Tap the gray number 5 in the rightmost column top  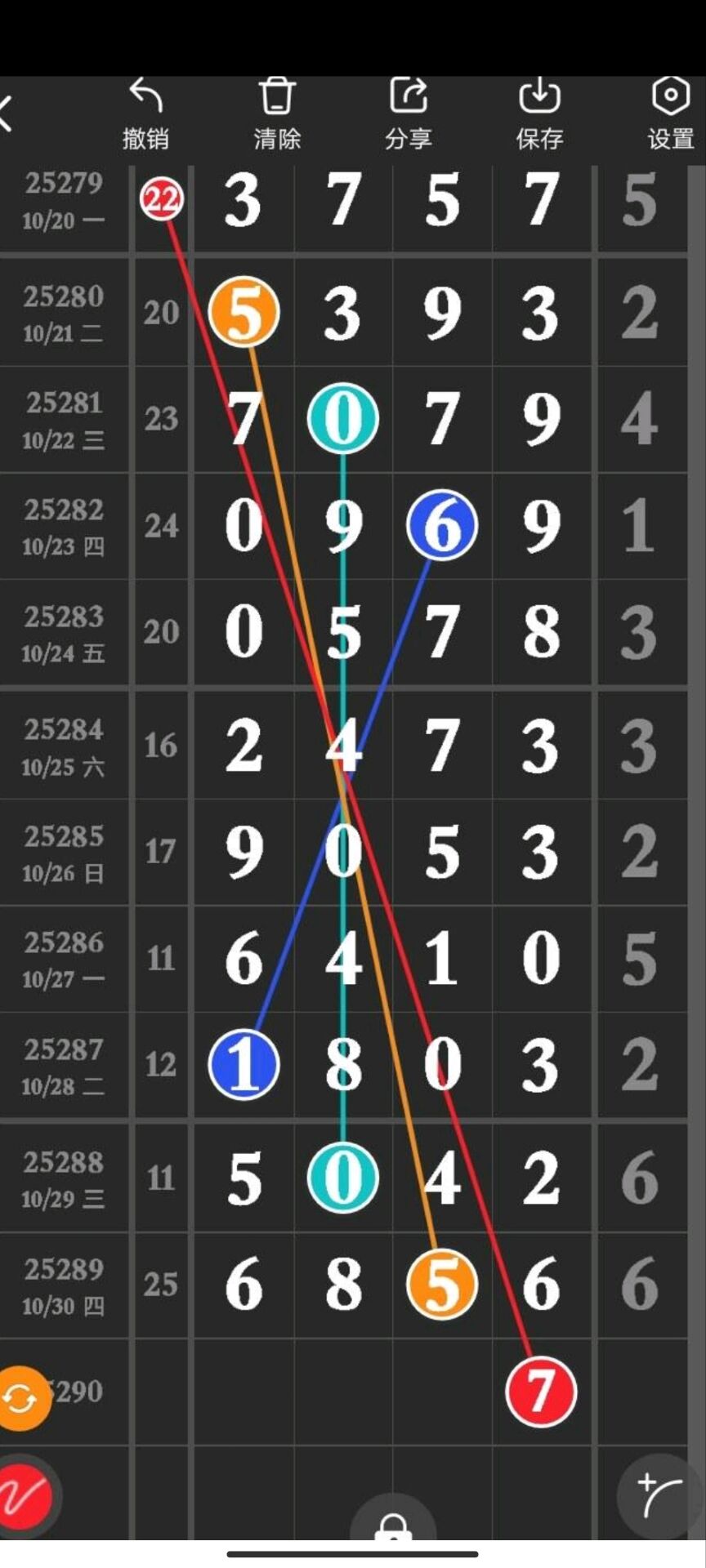coord(641,198)
